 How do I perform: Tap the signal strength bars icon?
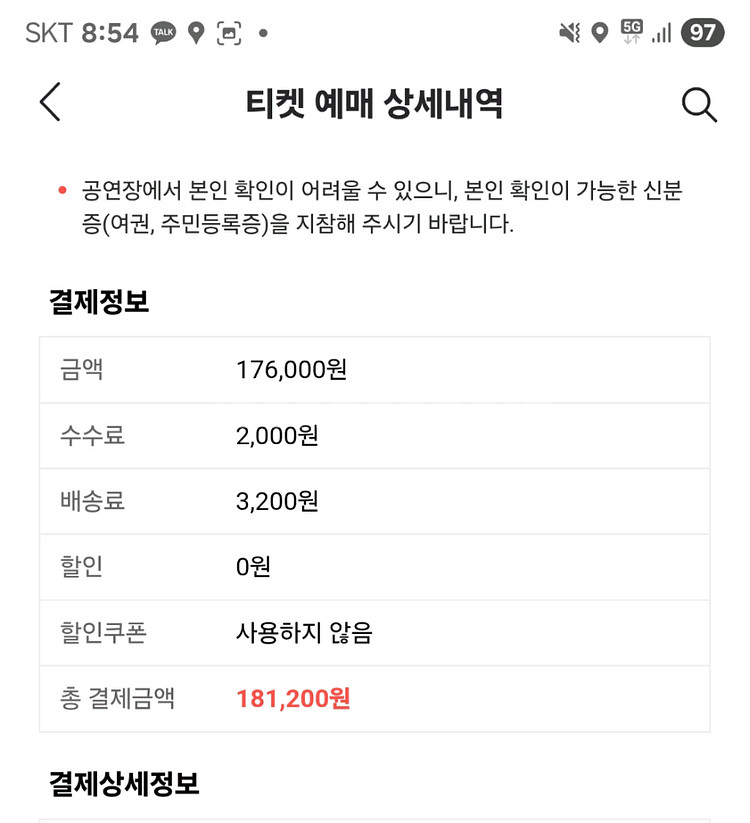[661, 32]
